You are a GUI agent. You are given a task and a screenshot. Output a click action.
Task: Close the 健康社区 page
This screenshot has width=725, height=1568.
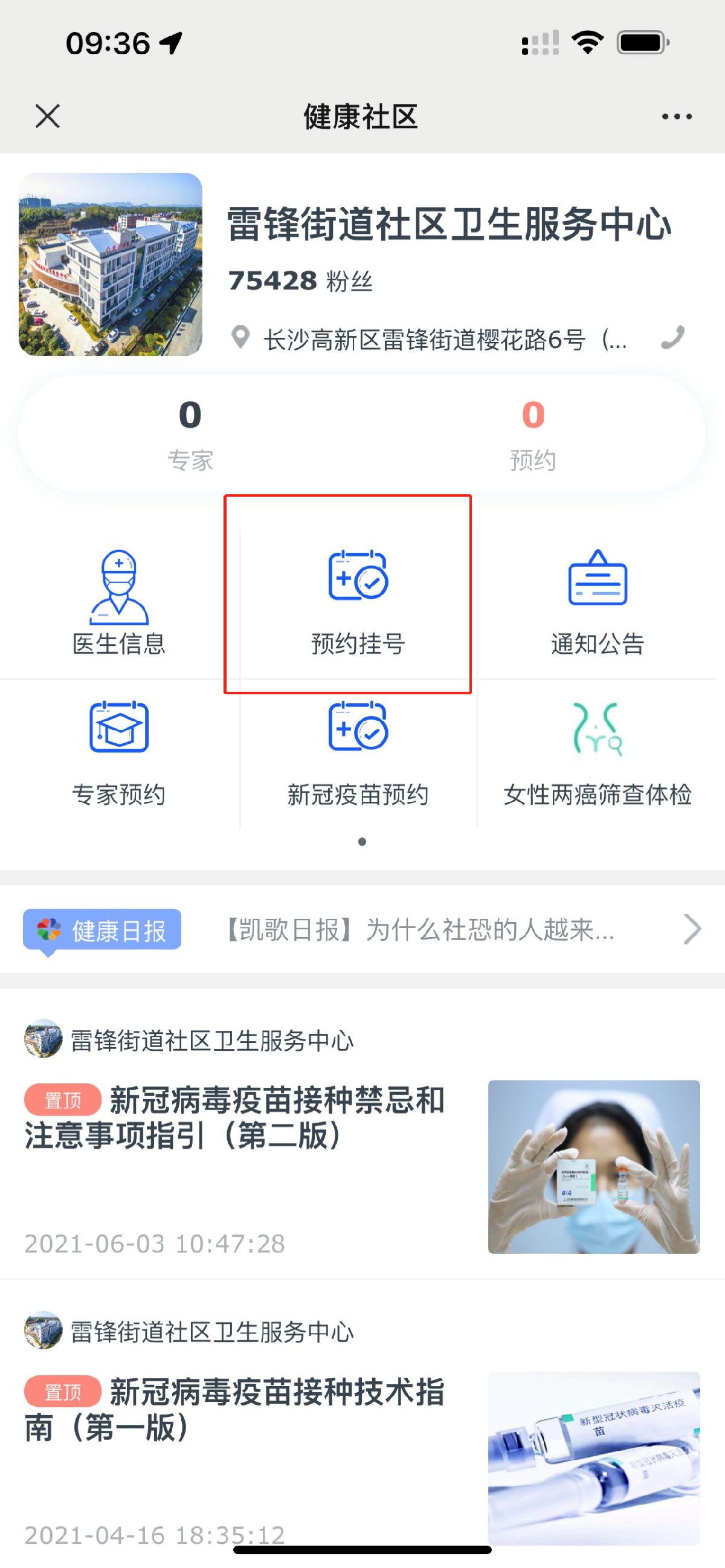[48, 115]
